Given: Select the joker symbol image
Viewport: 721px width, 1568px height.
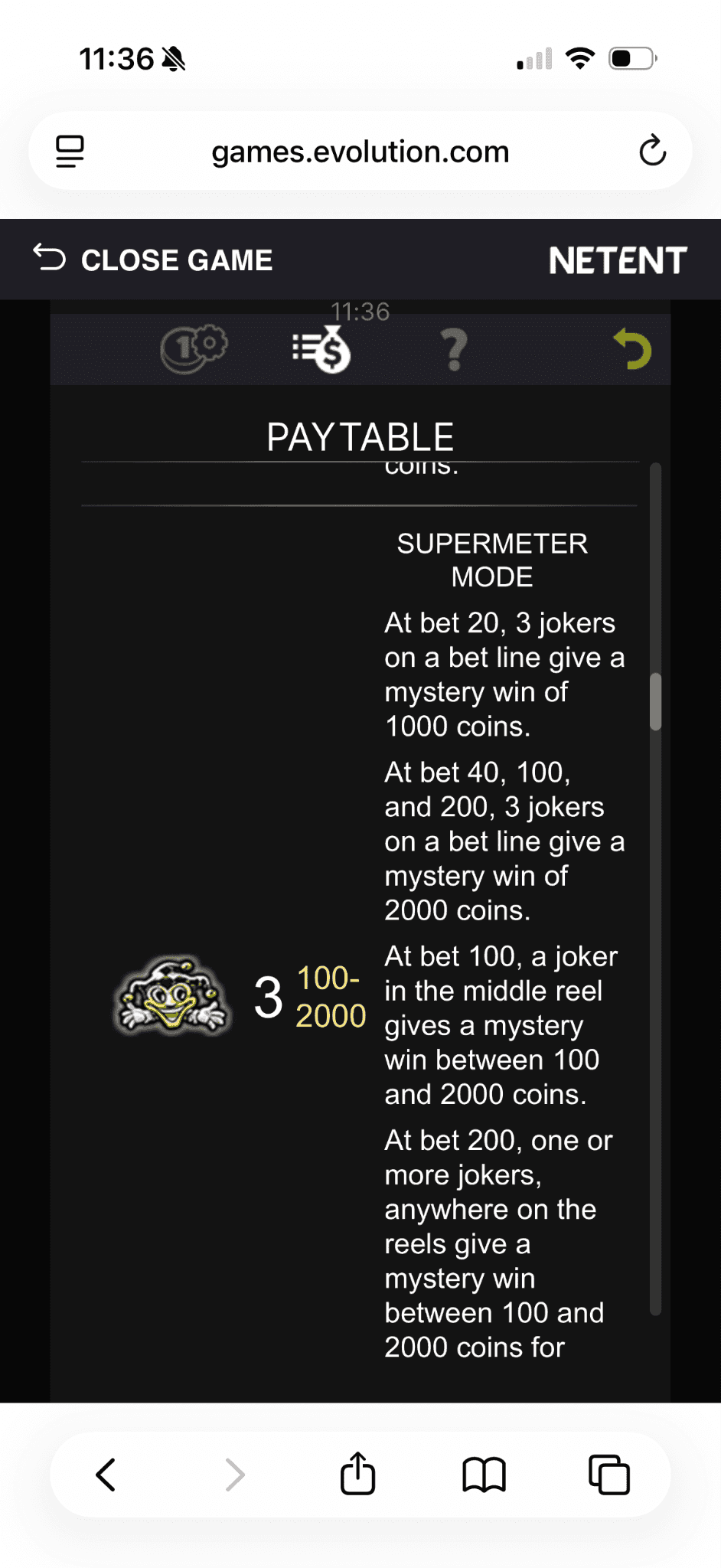Looking at the screenshot, I should [x=171, y=996].
